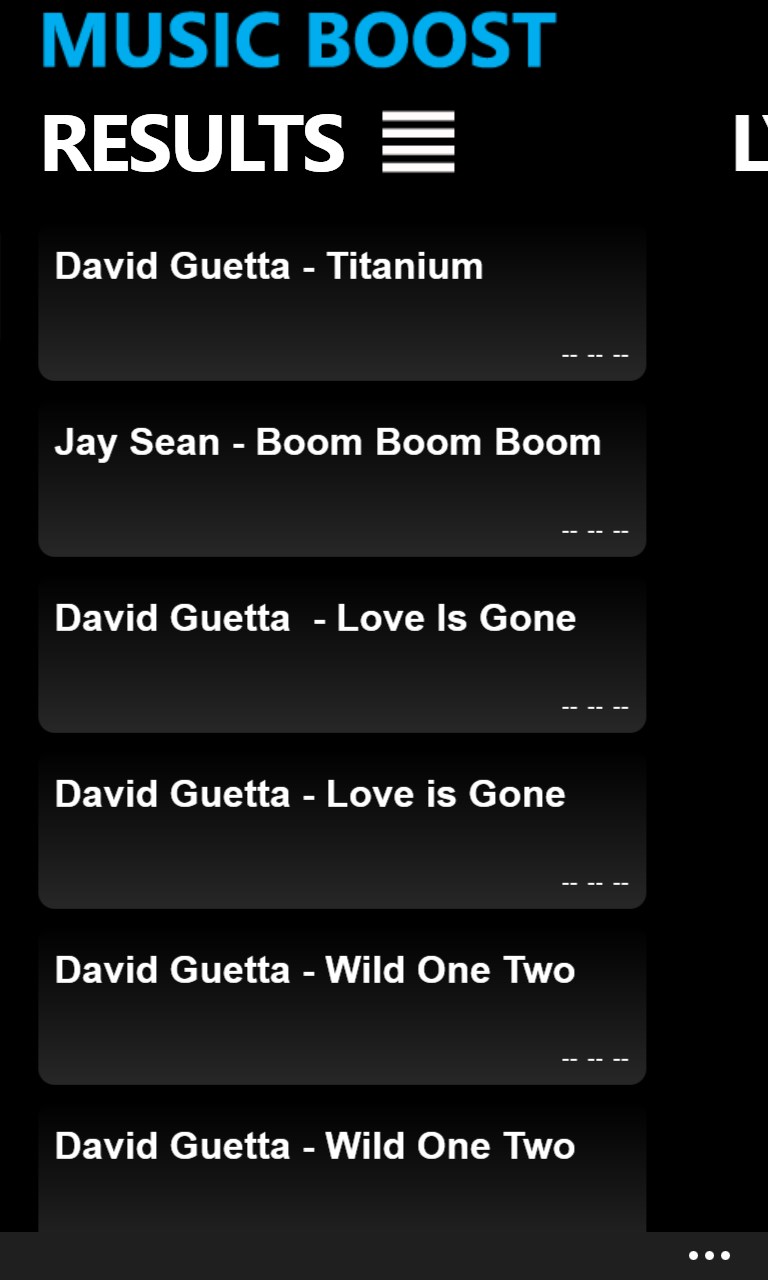
Task: Switch to the partially visible LY pivot header
Action: 750,144
